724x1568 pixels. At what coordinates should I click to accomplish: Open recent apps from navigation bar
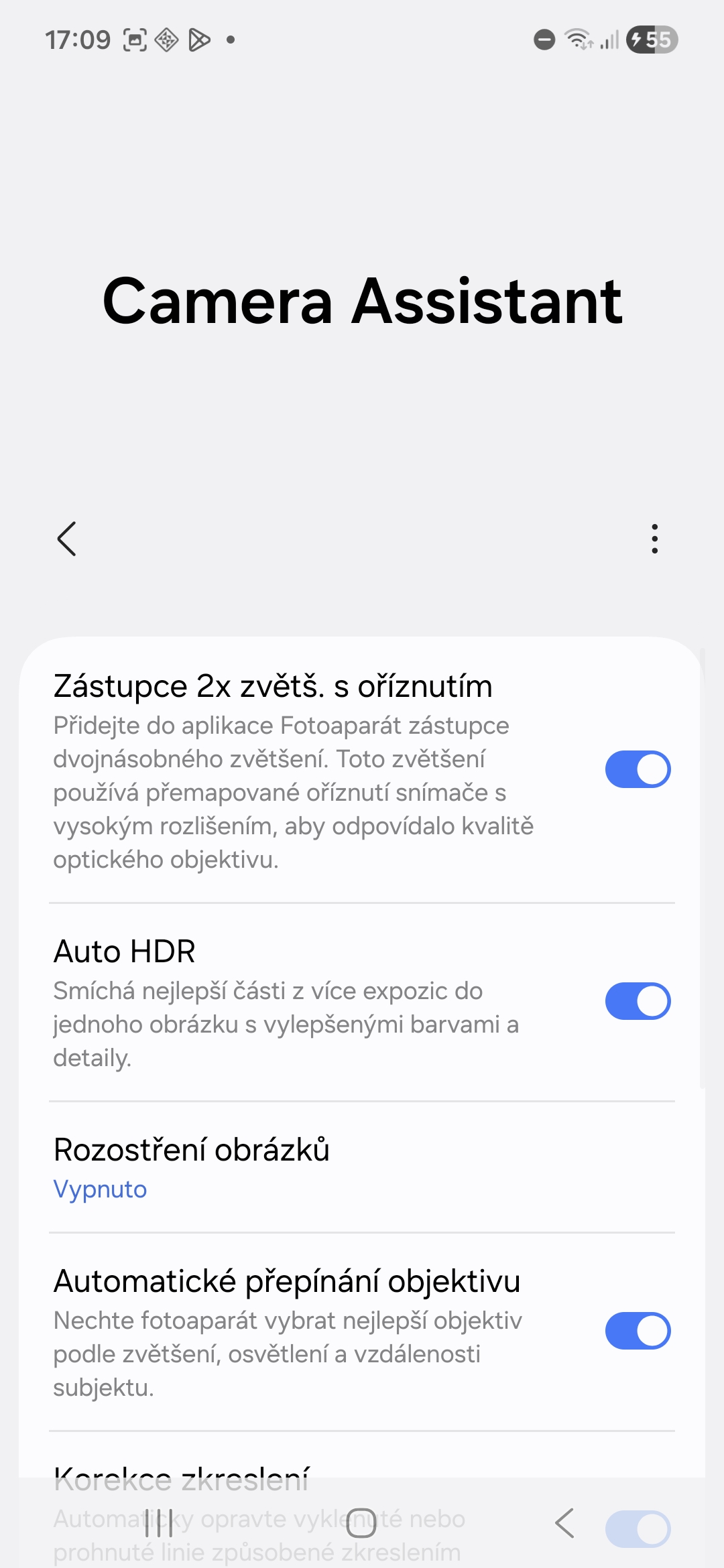[159, 1523]
